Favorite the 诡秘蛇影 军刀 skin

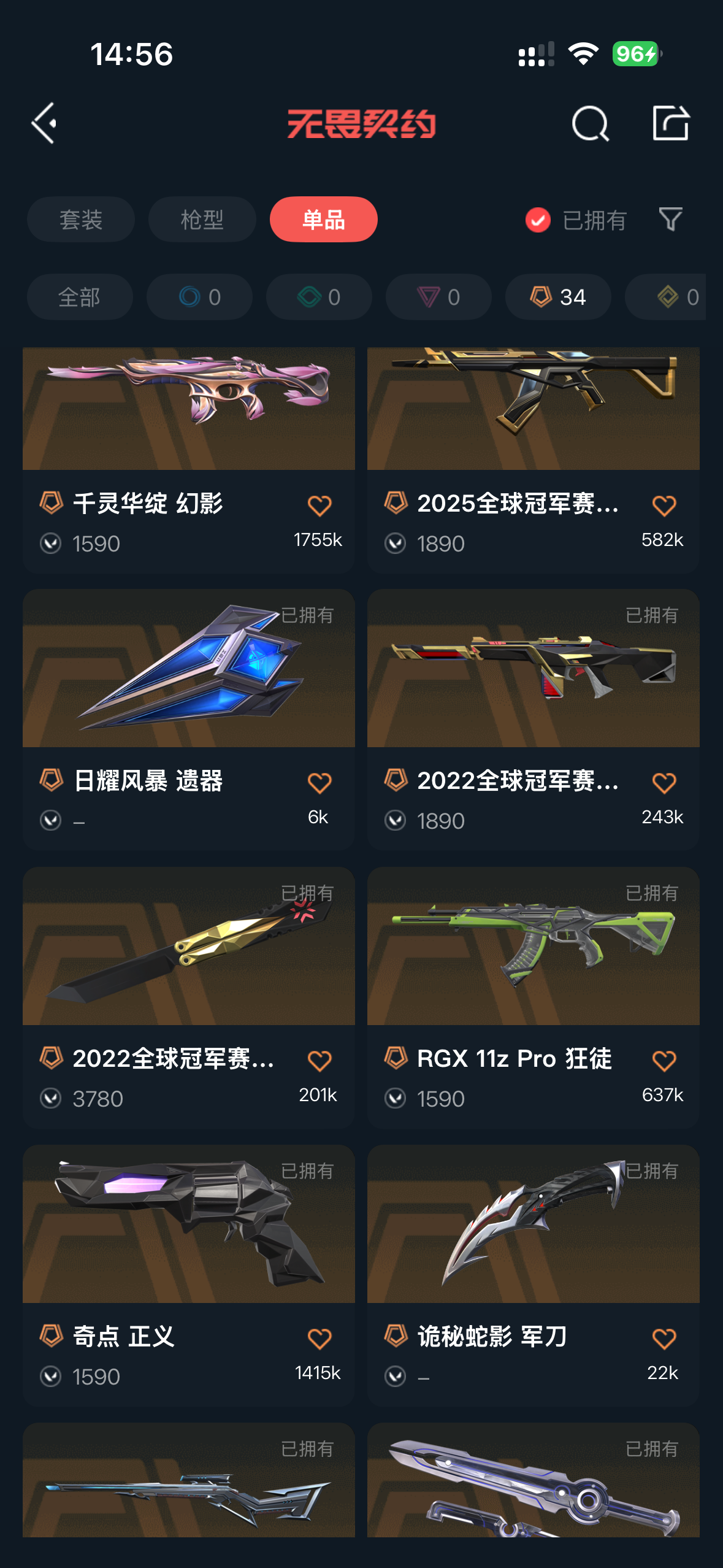coord(664,1339)
